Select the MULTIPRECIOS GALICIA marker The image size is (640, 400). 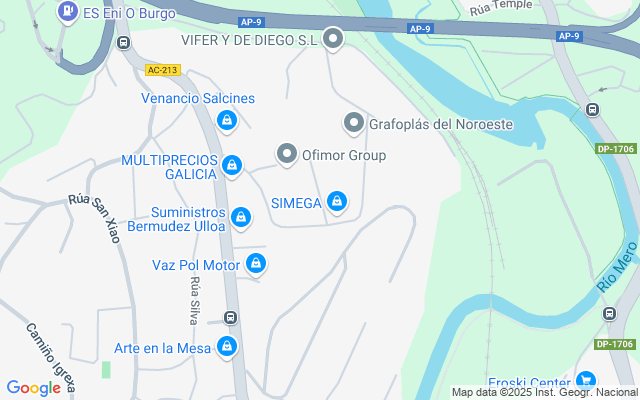pyautogui.click(x=232, y=165)
